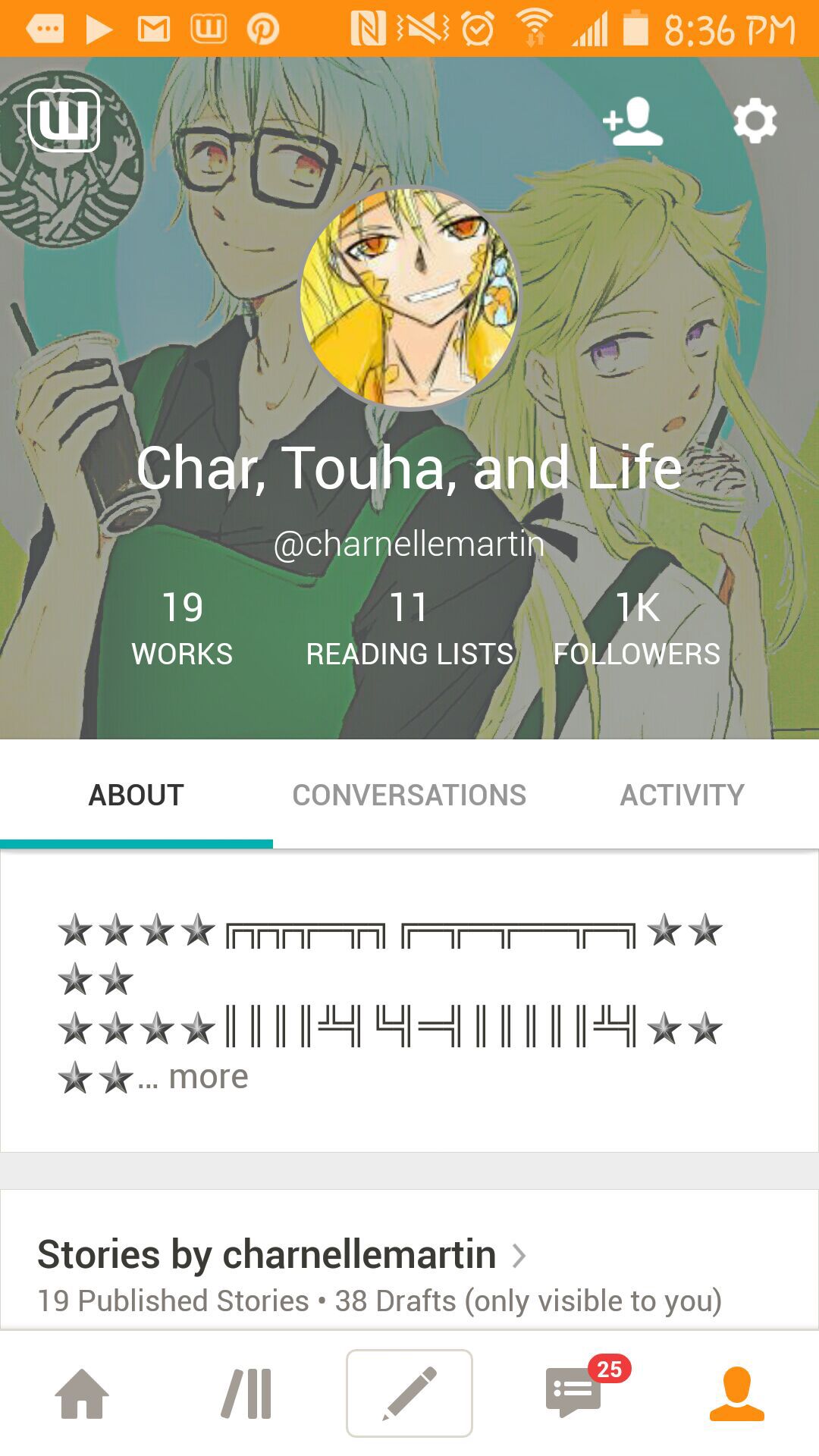Viewport: 819px width, 1456px height.
Task: Open Stories by charnellemartin
Action: pos(281,1255)
